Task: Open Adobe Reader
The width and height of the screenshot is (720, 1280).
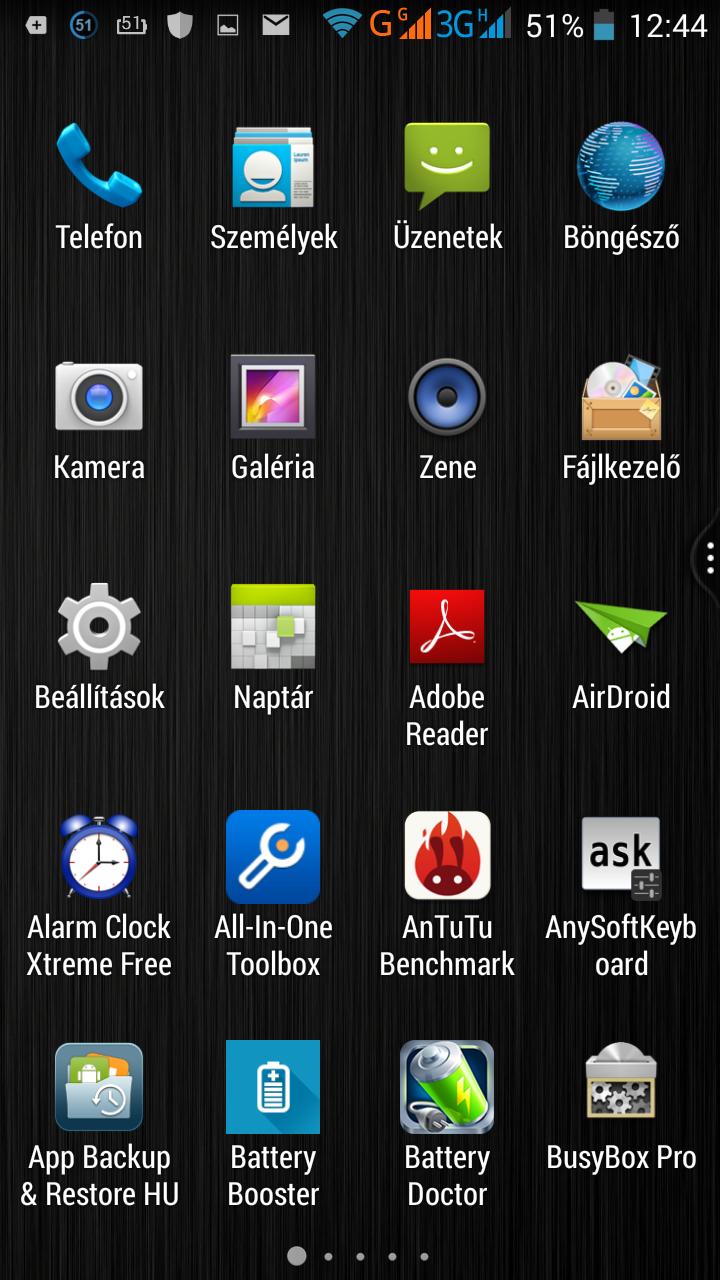Action: (447, 627)
